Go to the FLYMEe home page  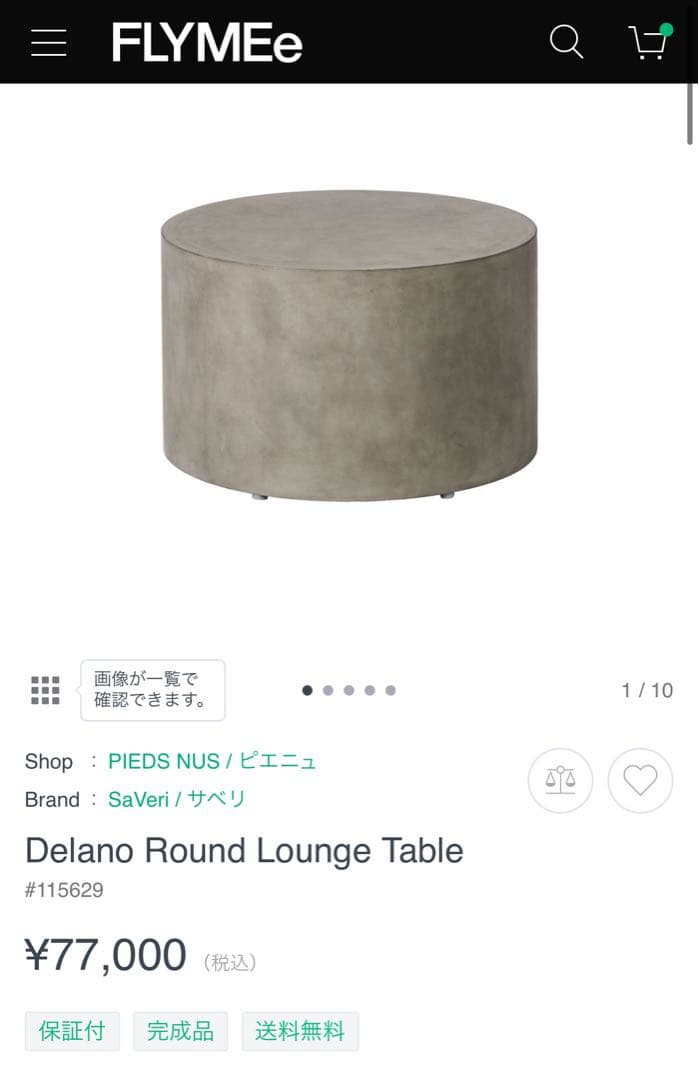point(207,43)
